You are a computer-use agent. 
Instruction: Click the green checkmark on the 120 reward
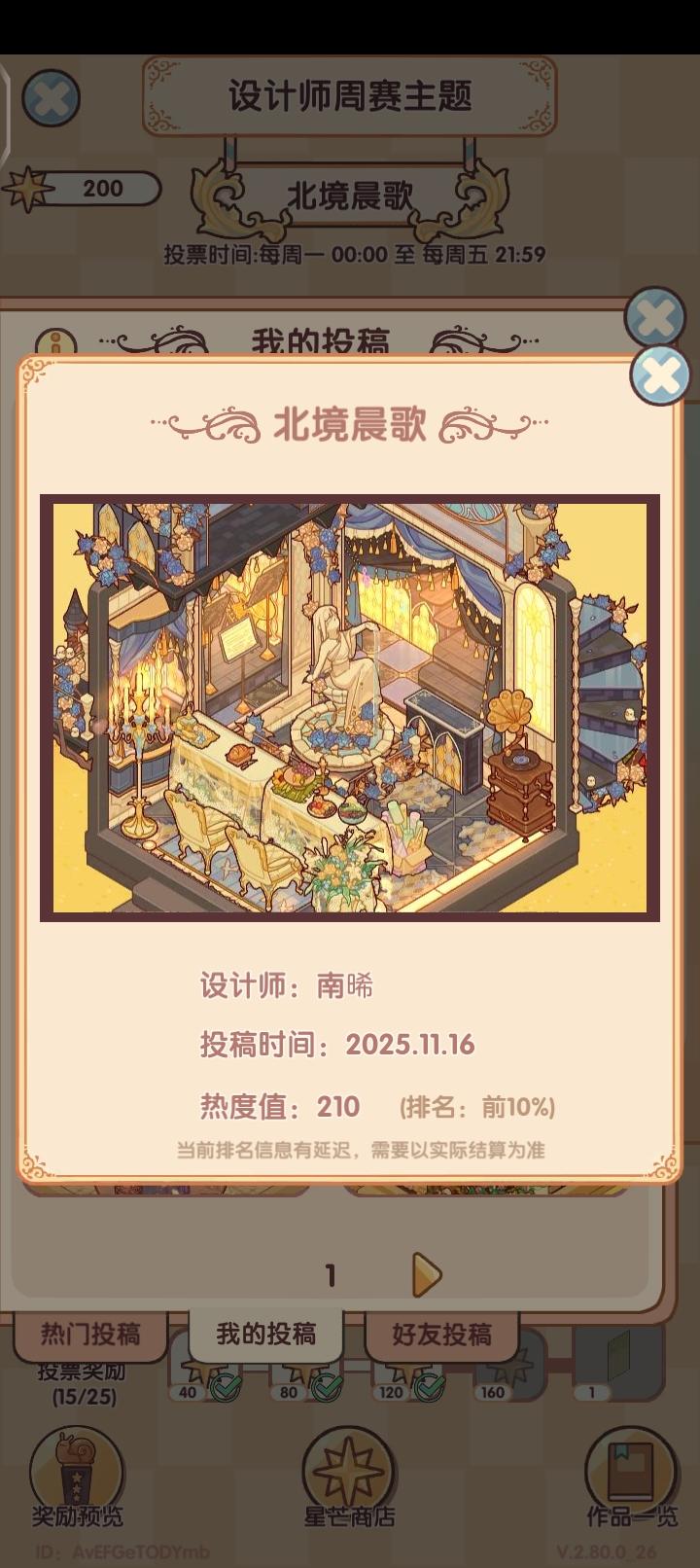(x=428, y=1383)
